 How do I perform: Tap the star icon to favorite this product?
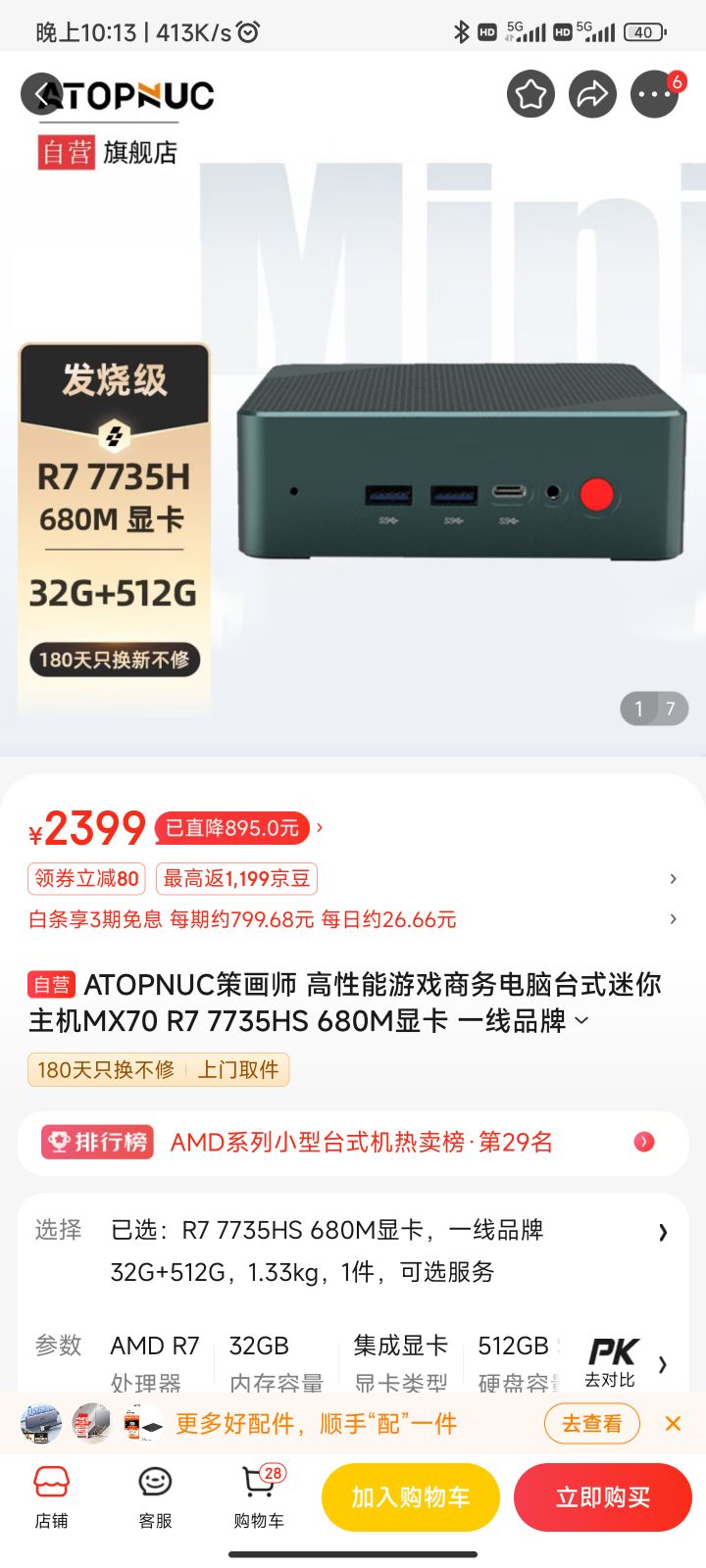[530, 93]
